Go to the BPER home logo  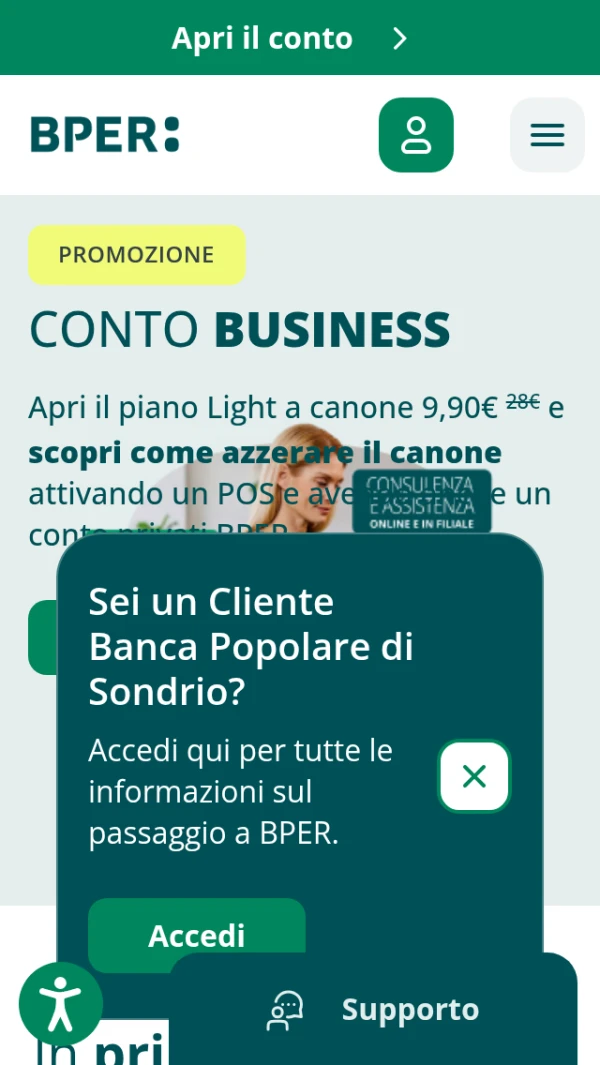coord(105,135)
